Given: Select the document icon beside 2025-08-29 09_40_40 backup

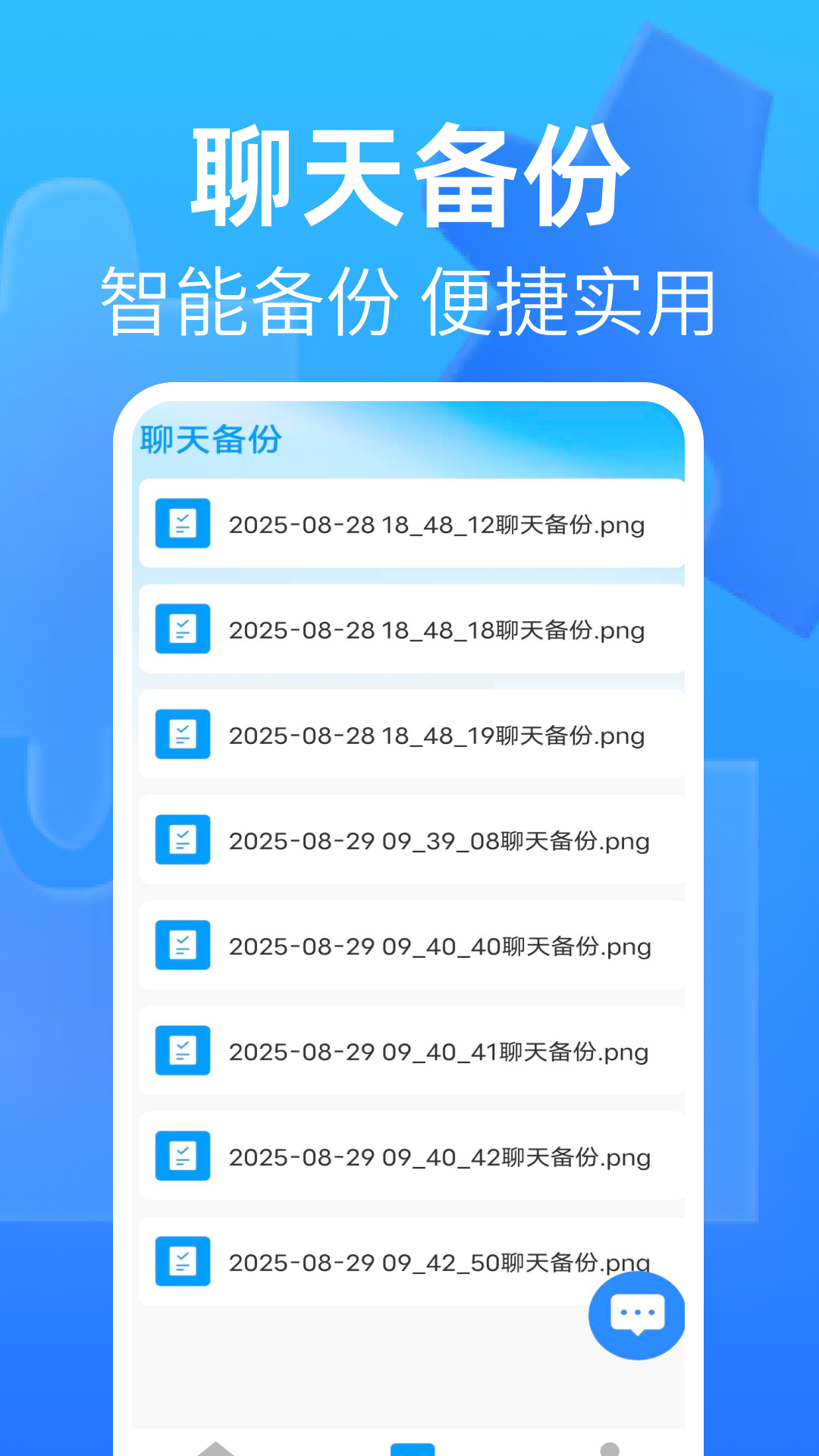Looking at the screenshot, I should coord(182,946).
